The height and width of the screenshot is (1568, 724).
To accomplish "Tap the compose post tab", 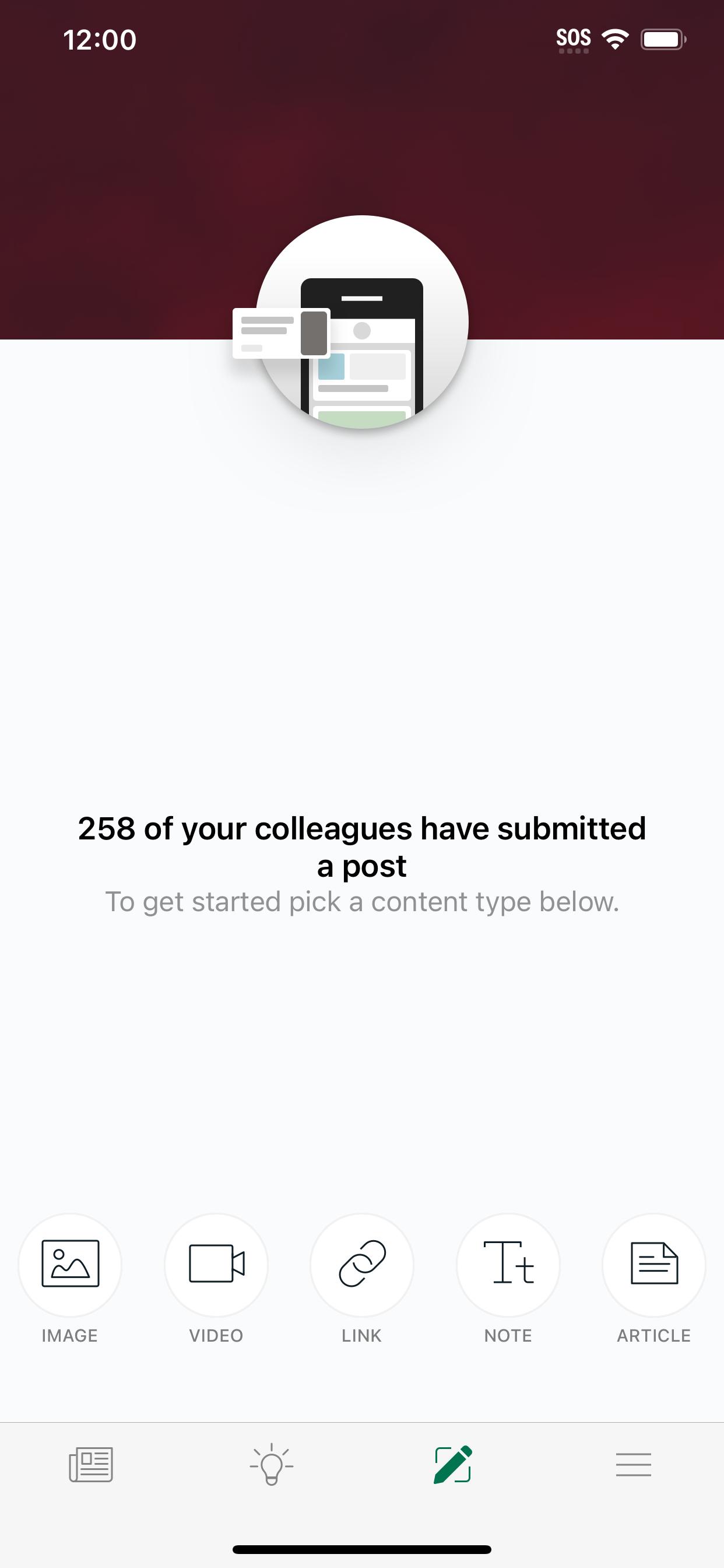I will [453, 1465].
